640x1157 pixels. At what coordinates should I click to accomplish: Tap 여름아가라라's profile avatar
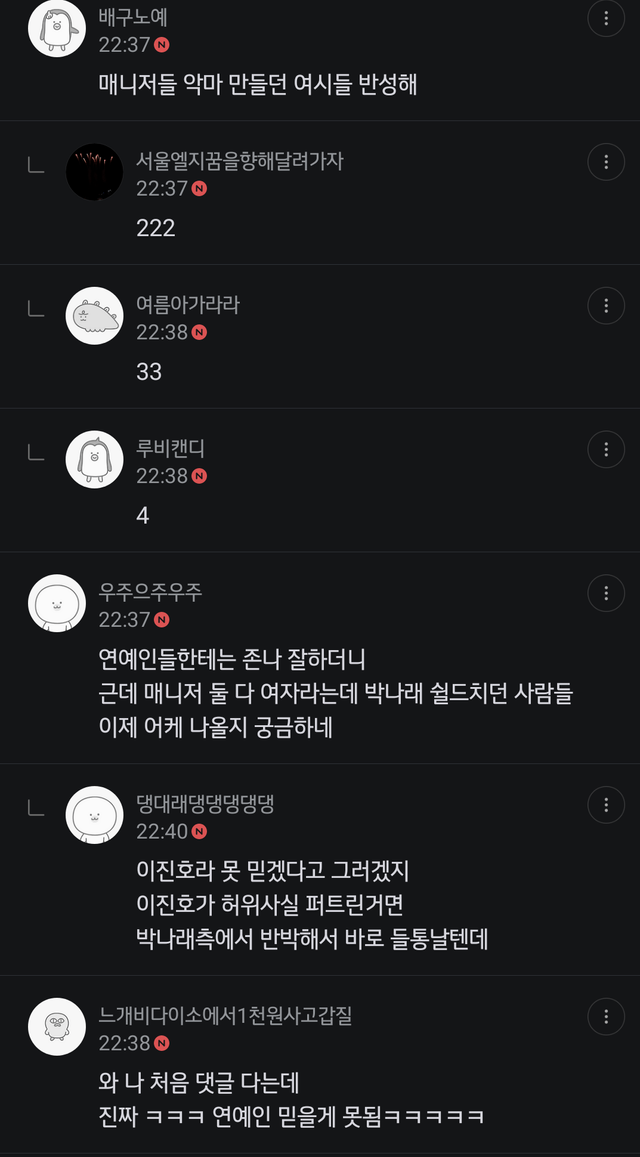(x=94, y=316)
